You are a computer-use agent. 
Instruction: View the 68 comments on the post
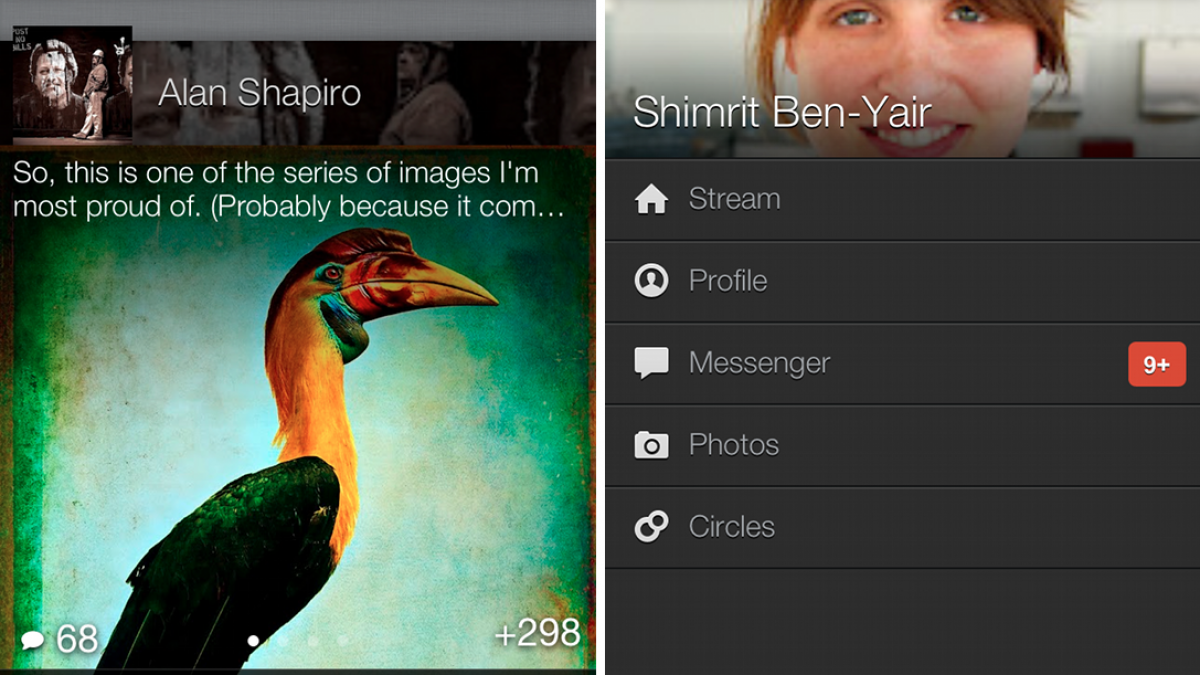(x=61, y=638)
